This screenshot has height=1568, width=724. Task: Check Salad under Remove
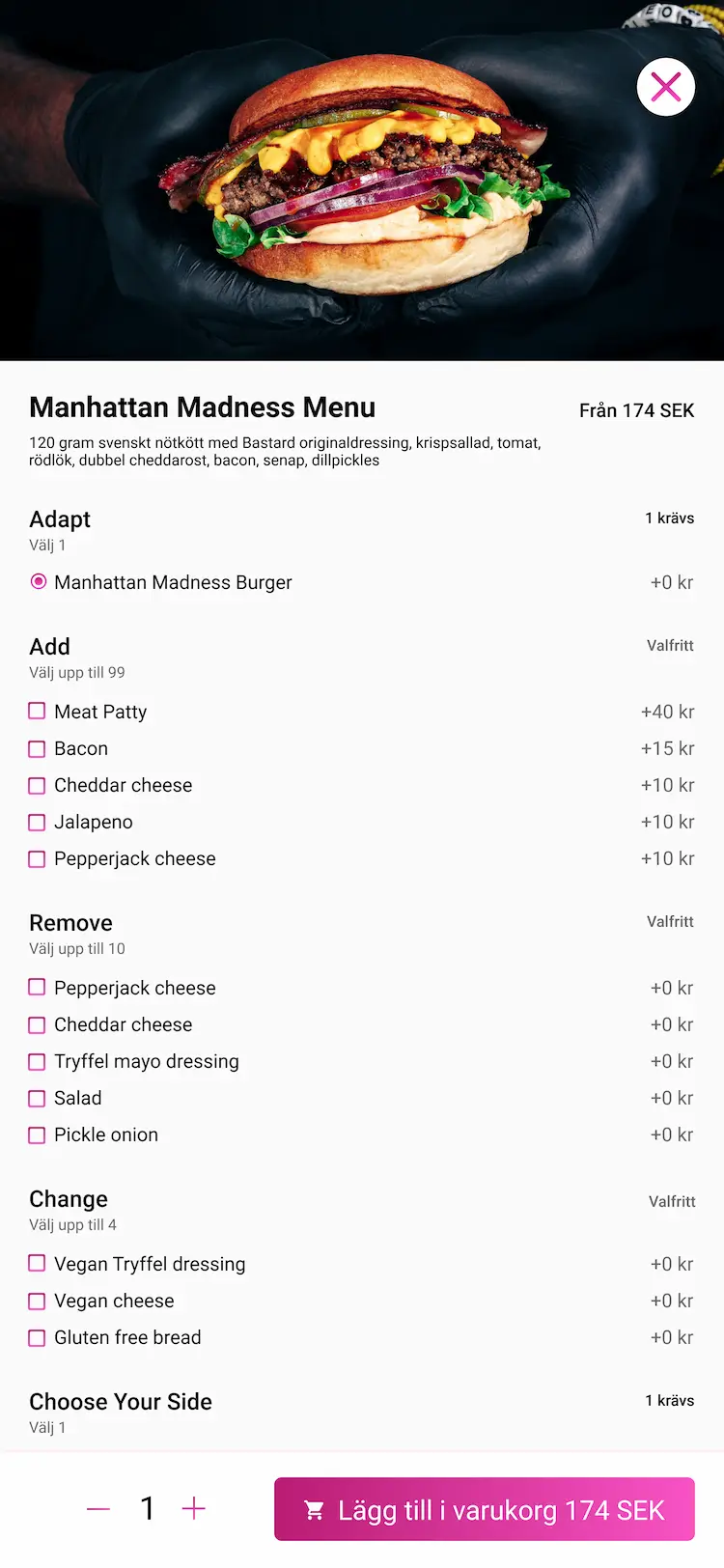pyautogui.click(x=38, y=1098)
